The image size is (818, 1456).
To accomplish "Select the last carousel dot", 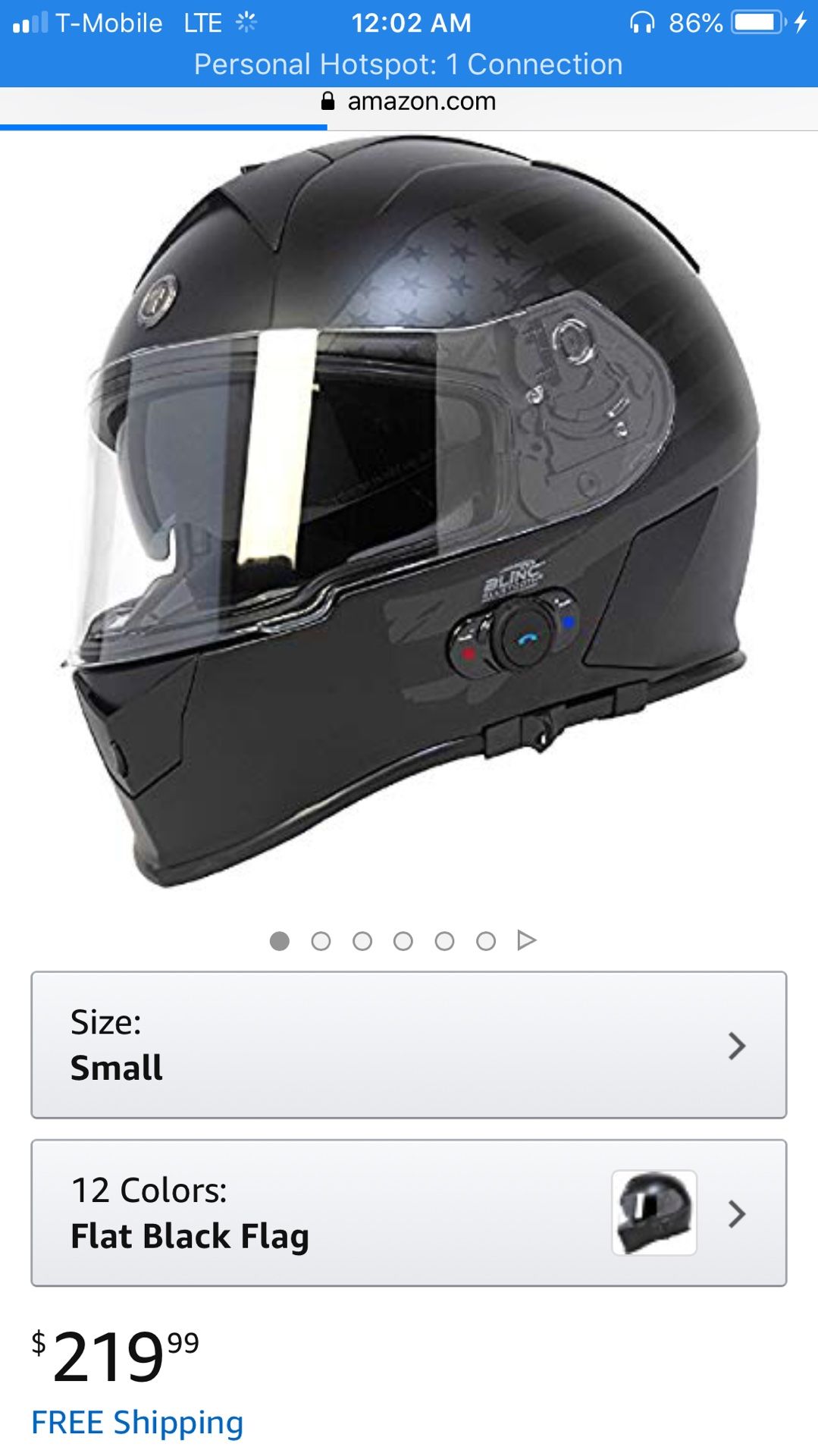I will coord(486,940).
